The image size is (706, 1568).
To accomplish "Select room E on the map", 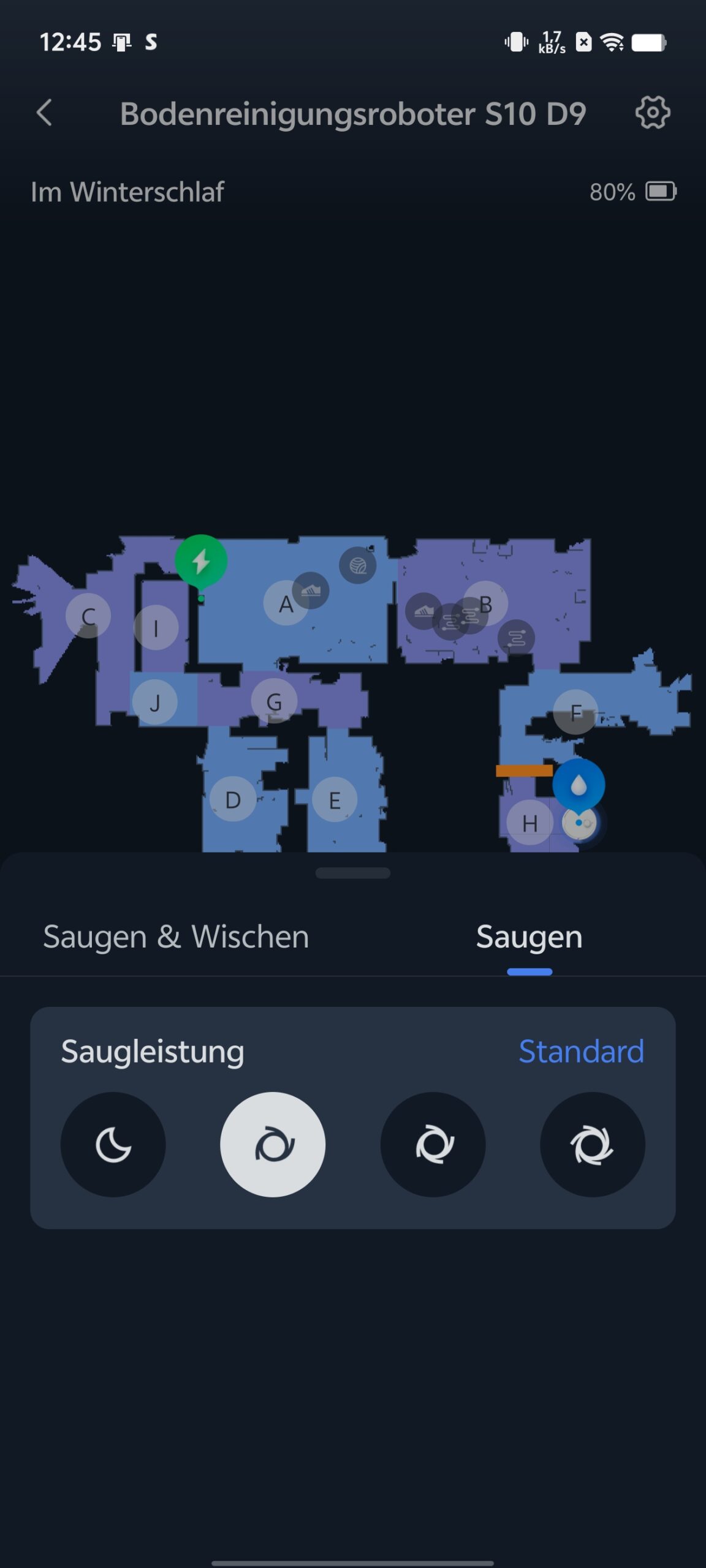I will coord(335,800).
